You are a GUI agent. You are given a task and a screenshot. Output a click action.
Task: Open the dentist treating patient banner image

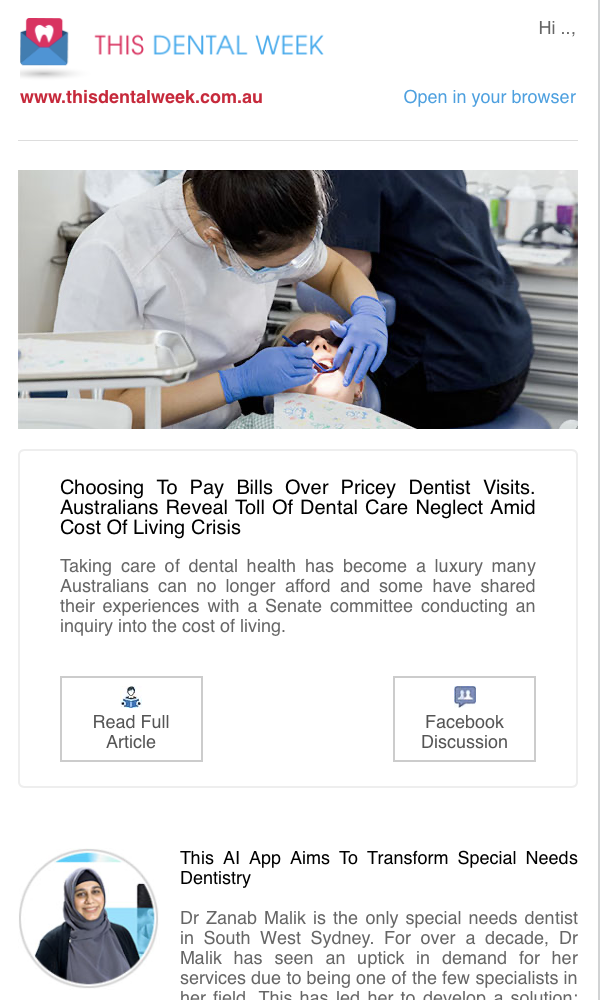[x=298, y=299]
